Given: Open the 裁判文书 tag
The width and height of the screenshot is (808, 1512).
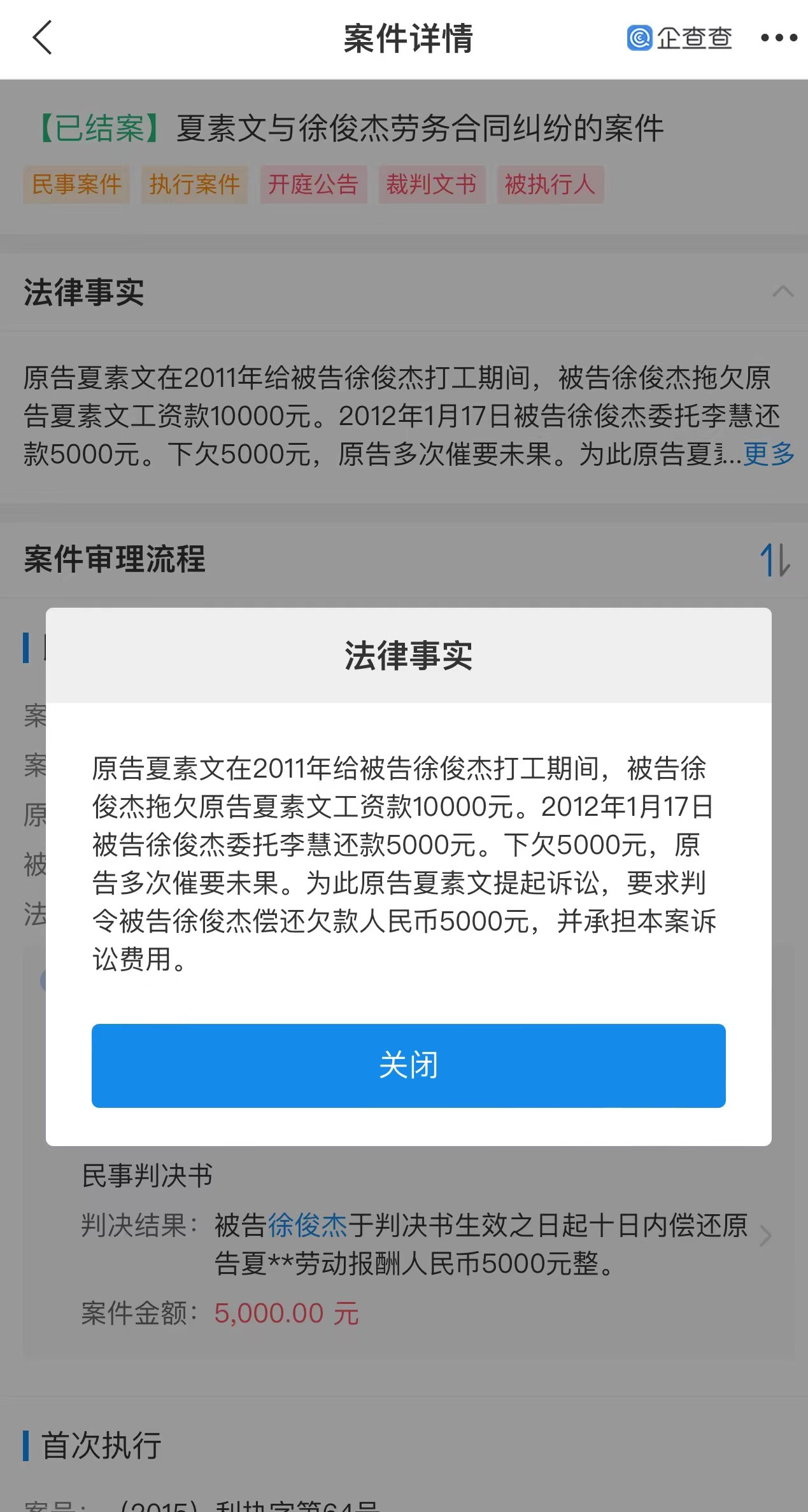Looking at the screenshot, I should [x=432, y=185].
